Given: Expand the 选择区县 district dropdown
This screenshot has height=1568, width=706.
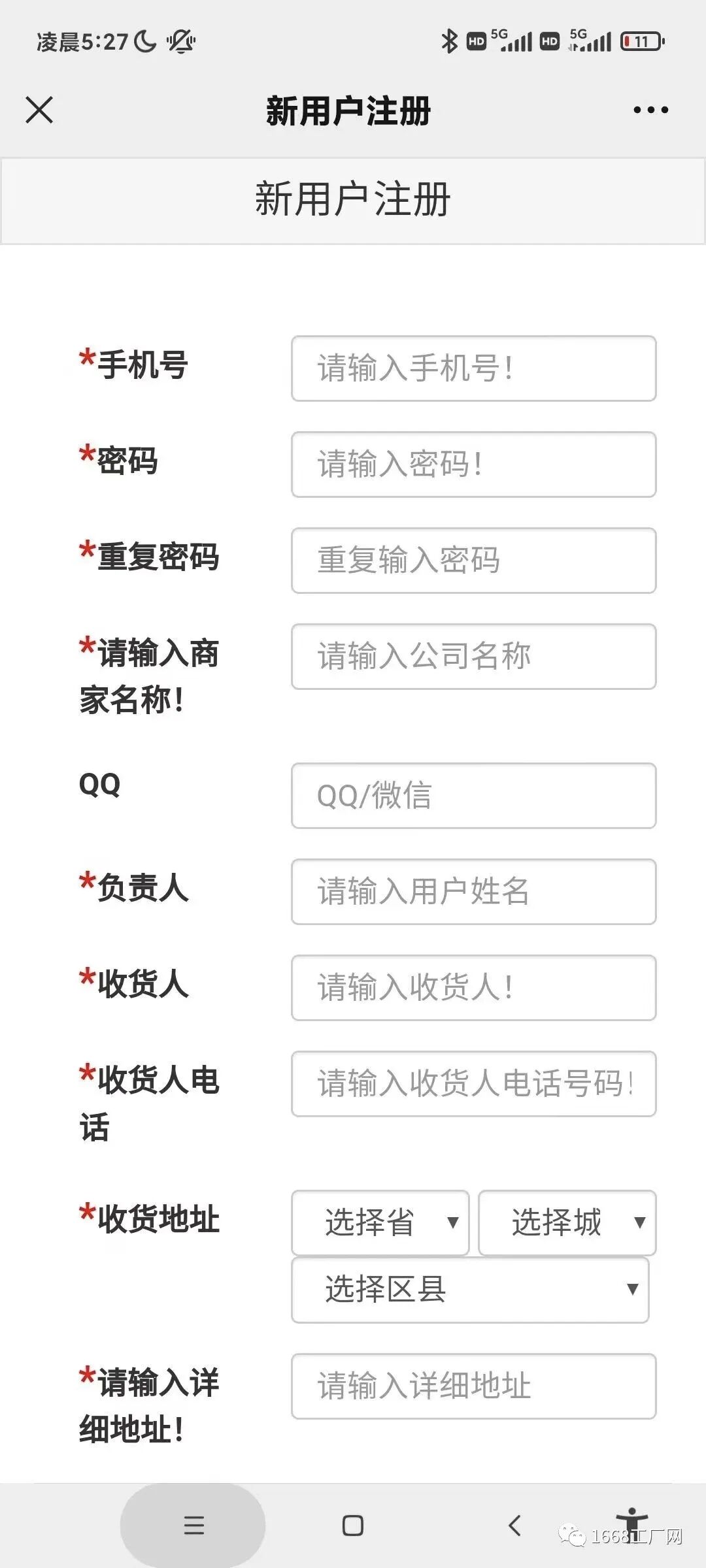Looking at the screenshot, I should pyautogui.click(x=470, y=1290).
